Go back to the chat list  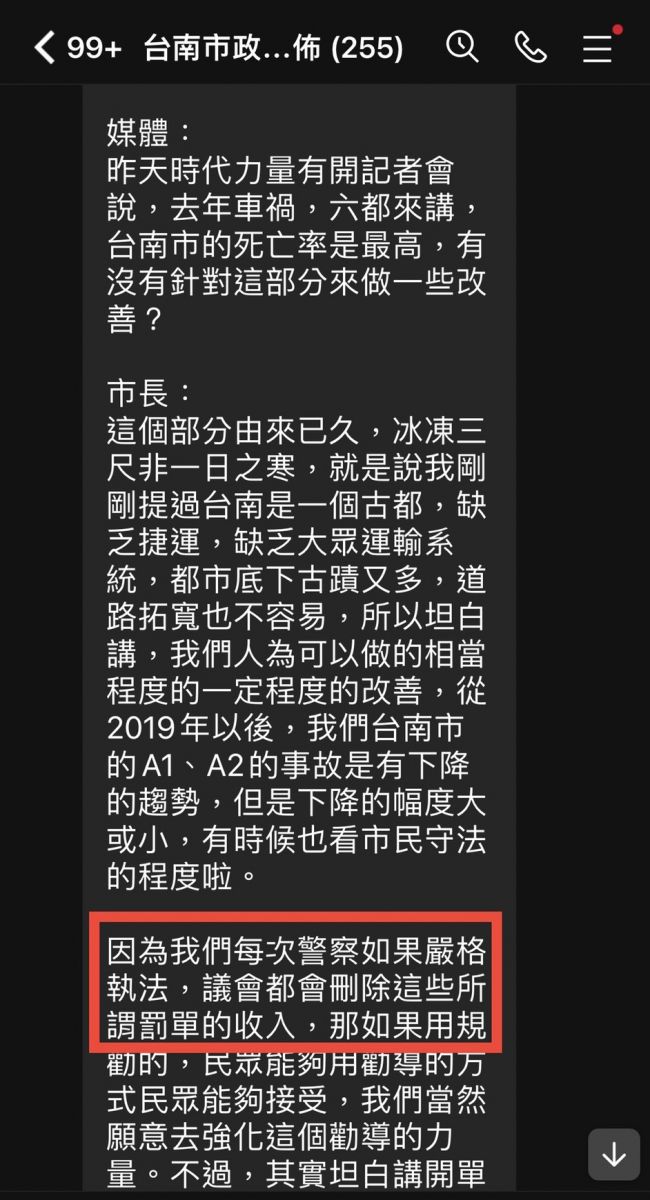(44, 47)
